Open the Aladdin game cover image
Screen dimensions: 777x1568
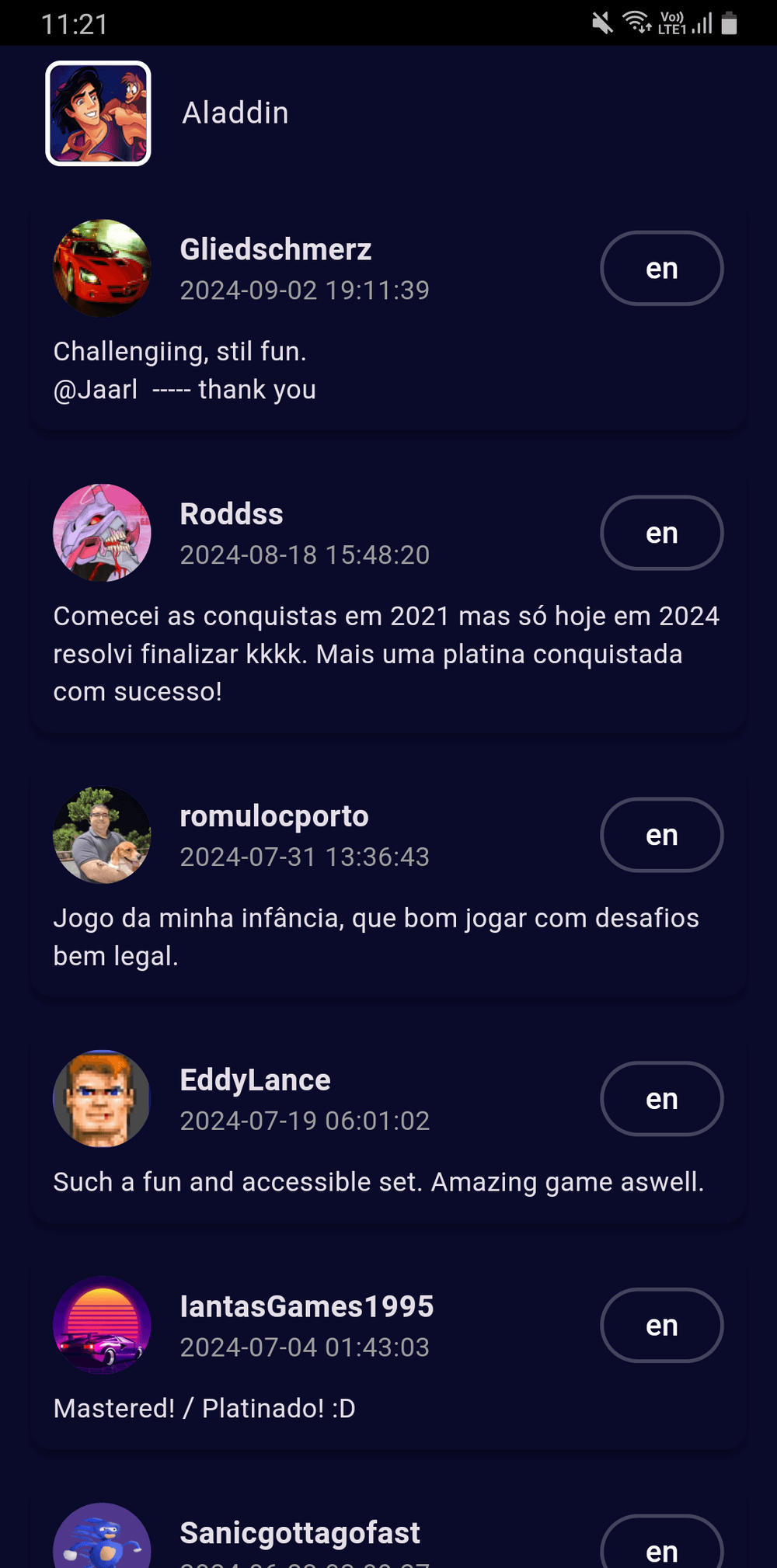click(x=99, y=113)
